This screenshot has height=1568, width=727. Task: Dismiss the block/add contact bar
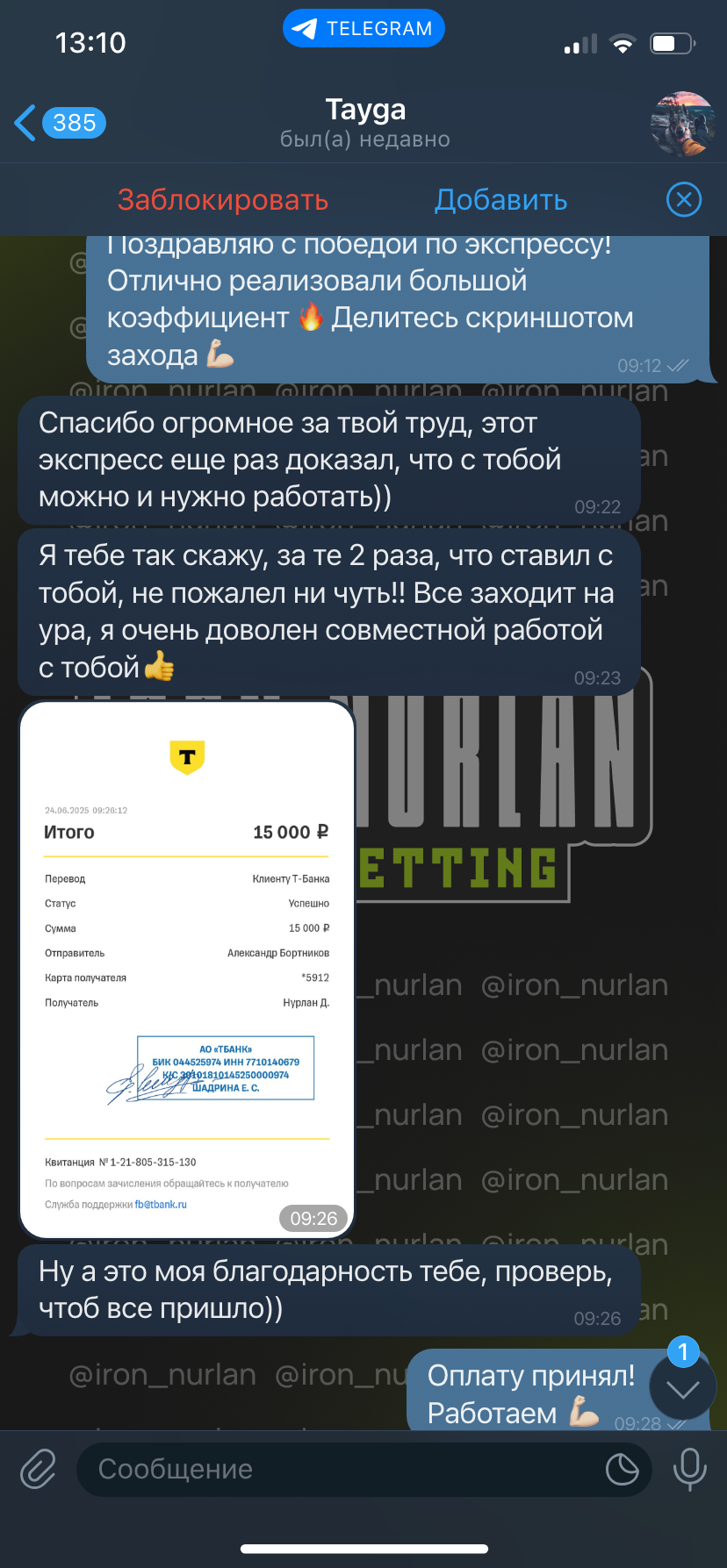(x=684, y=200)
